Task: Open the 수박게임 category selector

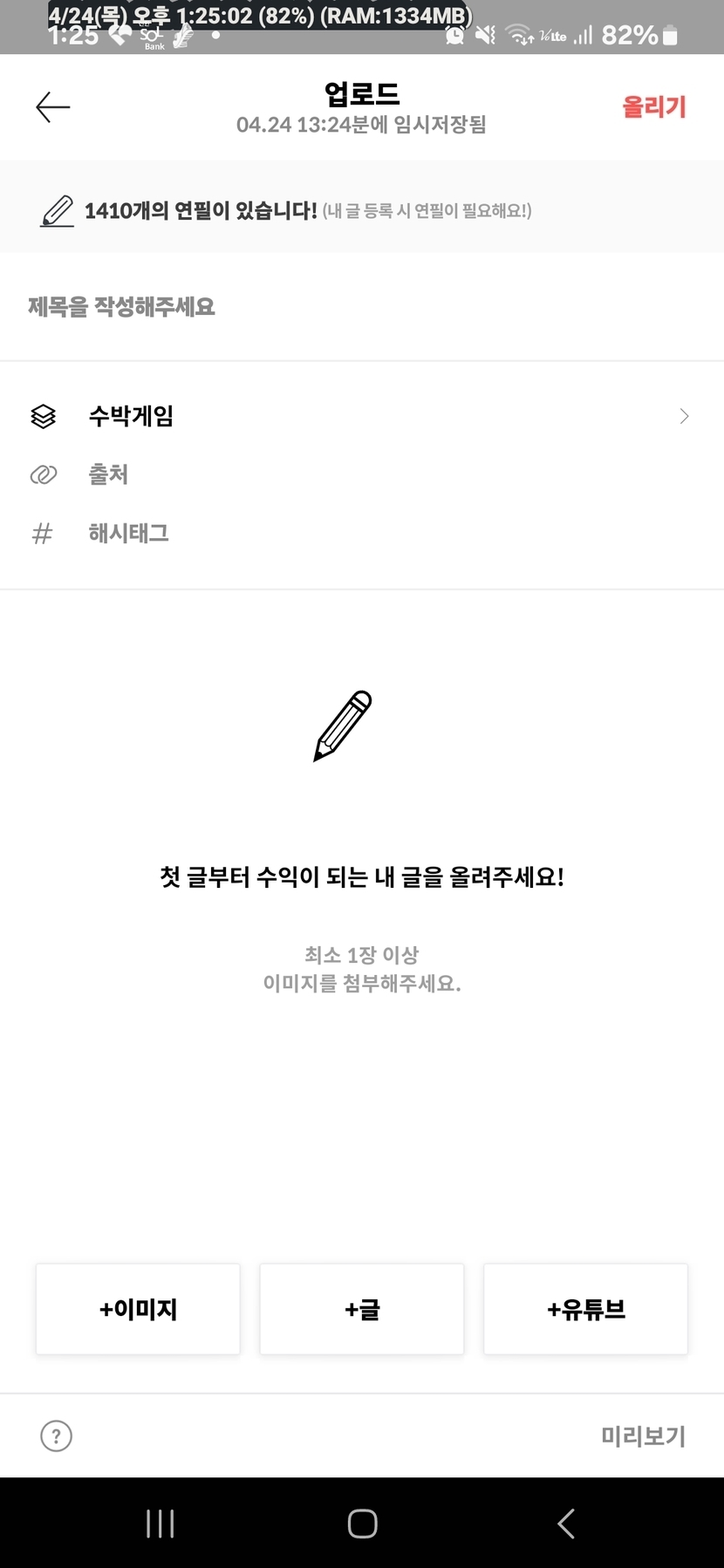Action: click(361, 416)
